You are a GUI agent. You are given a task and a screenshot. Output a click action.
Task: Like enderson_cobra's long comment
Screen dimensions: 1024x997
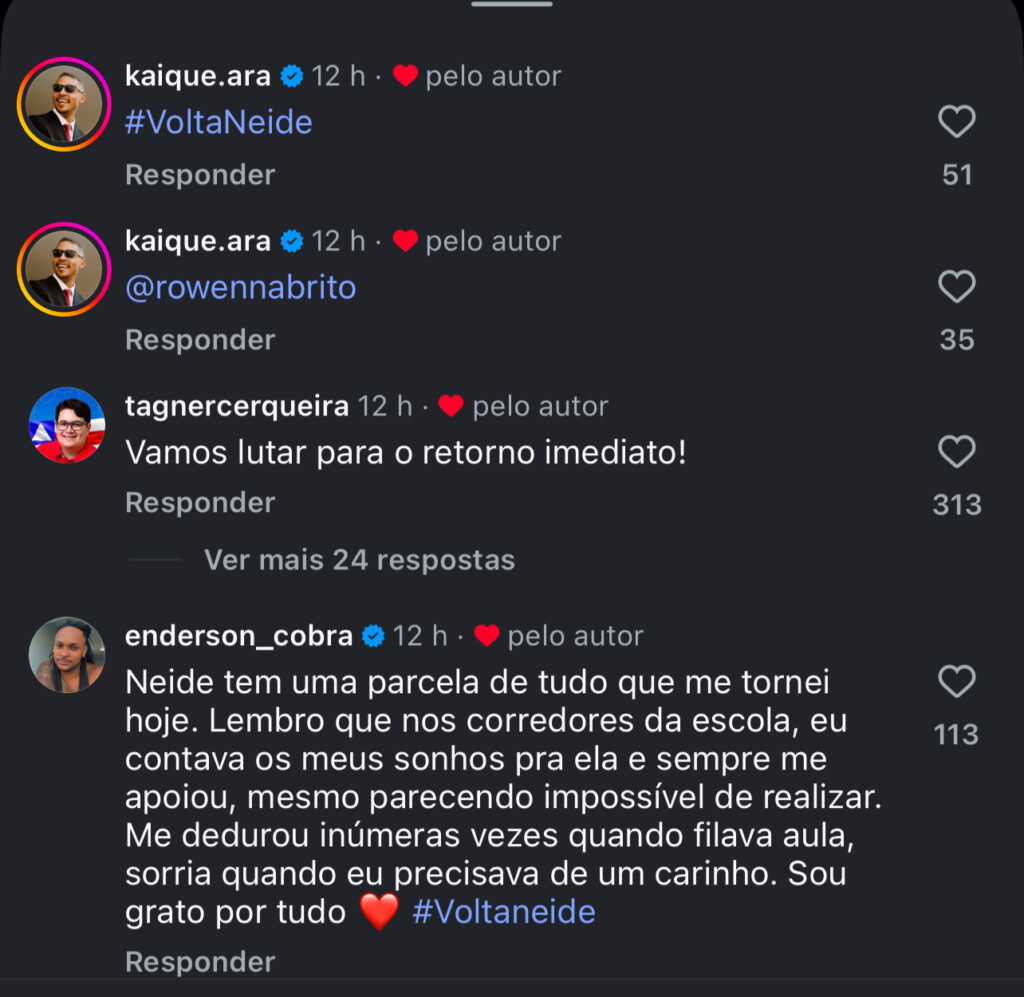(956, 682)
